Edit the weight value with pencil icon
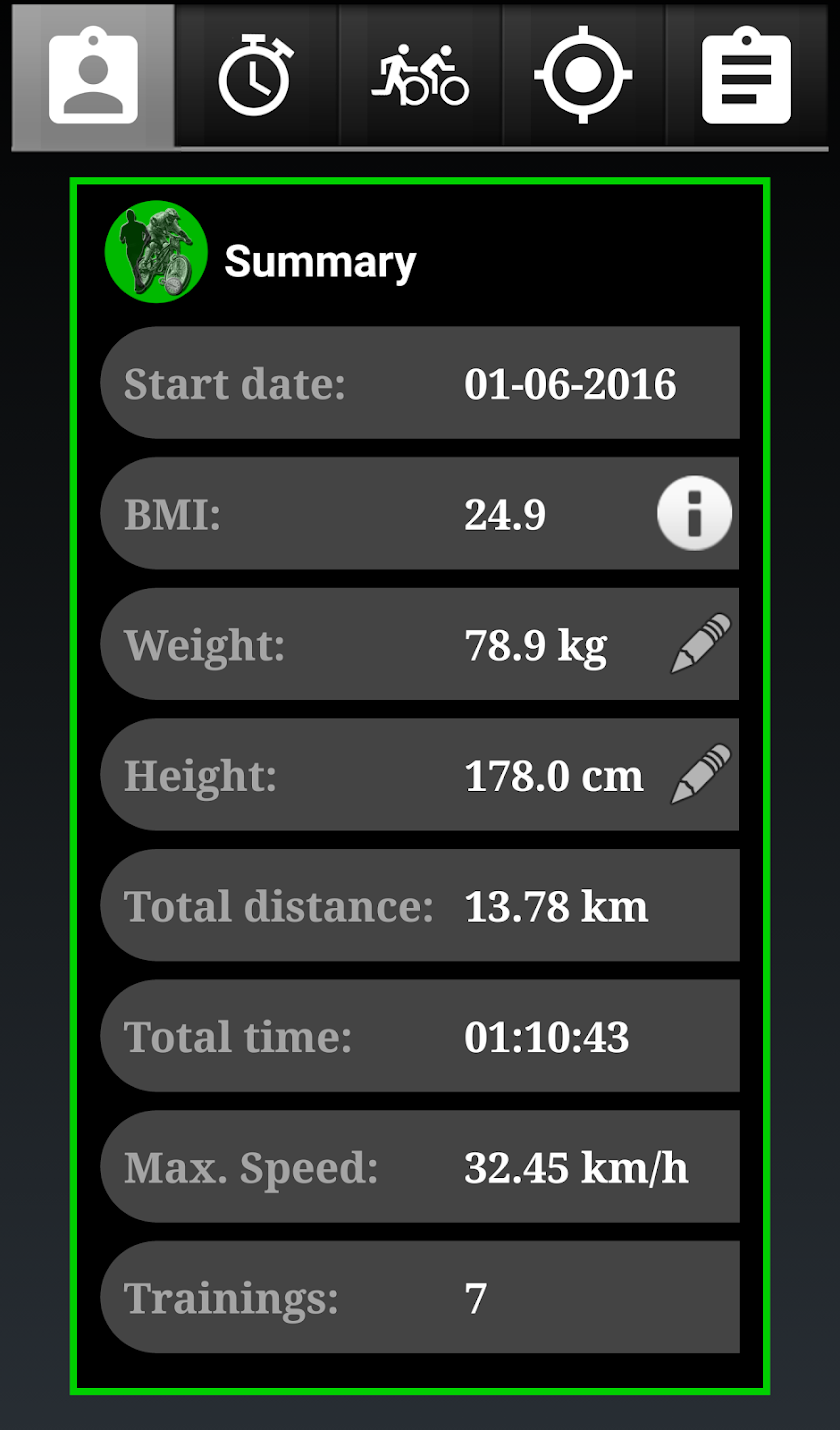This screenshot has width=840, height=1430. tap(700, 644)
